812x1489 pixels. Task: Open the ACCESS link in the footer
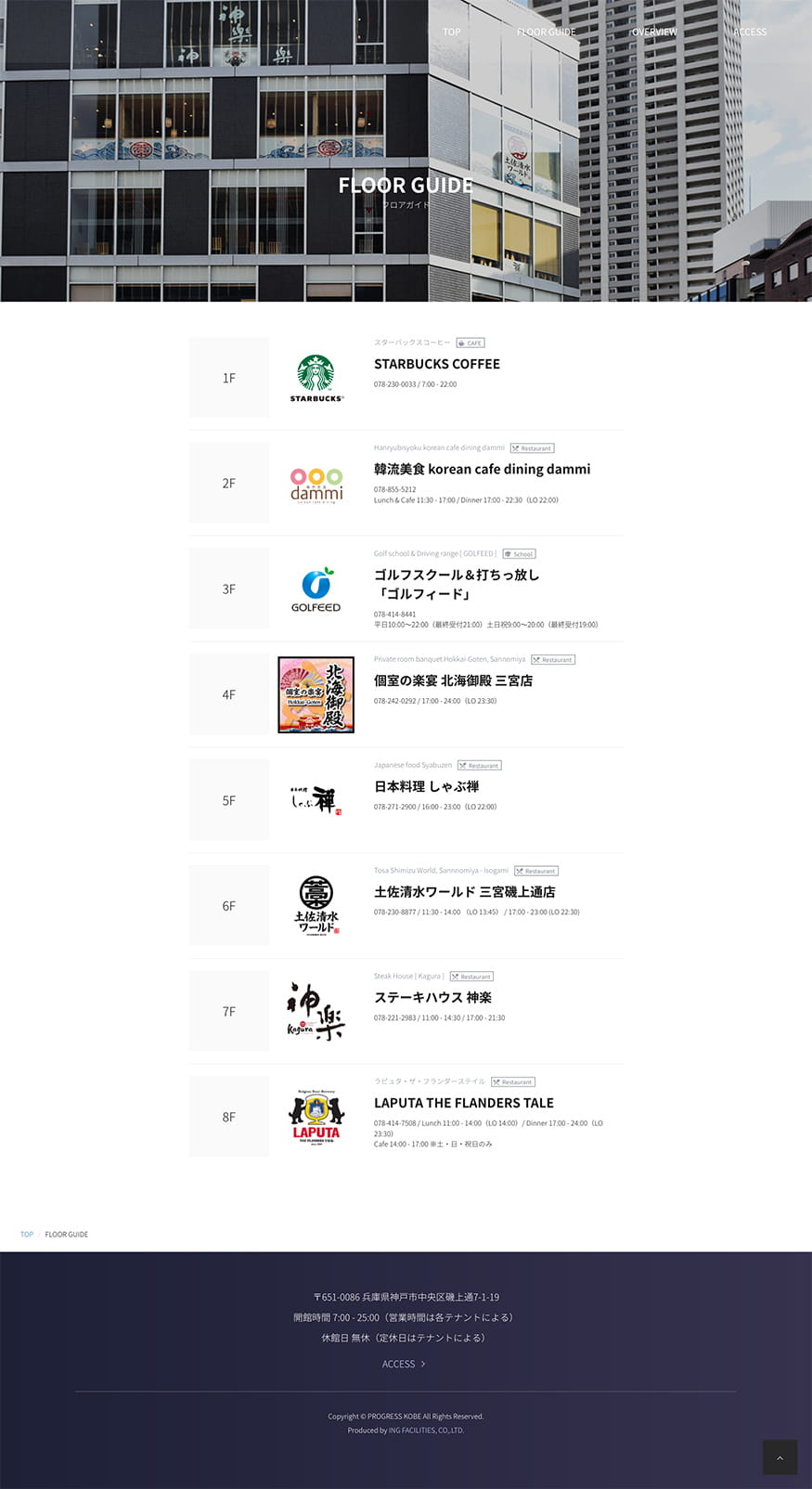(x=404, y=1364)
